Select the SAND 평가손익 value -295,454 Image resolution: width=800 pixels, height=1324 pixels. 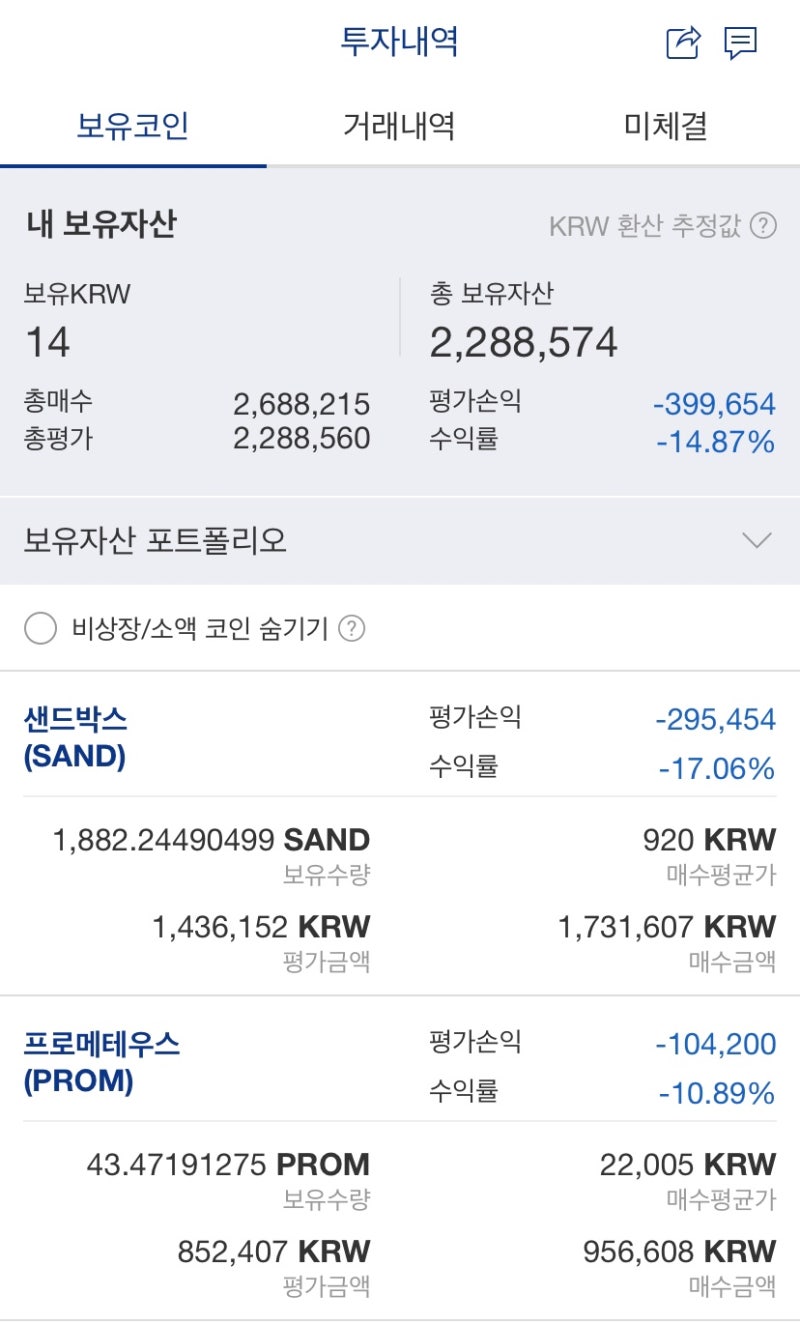(716, 718)
